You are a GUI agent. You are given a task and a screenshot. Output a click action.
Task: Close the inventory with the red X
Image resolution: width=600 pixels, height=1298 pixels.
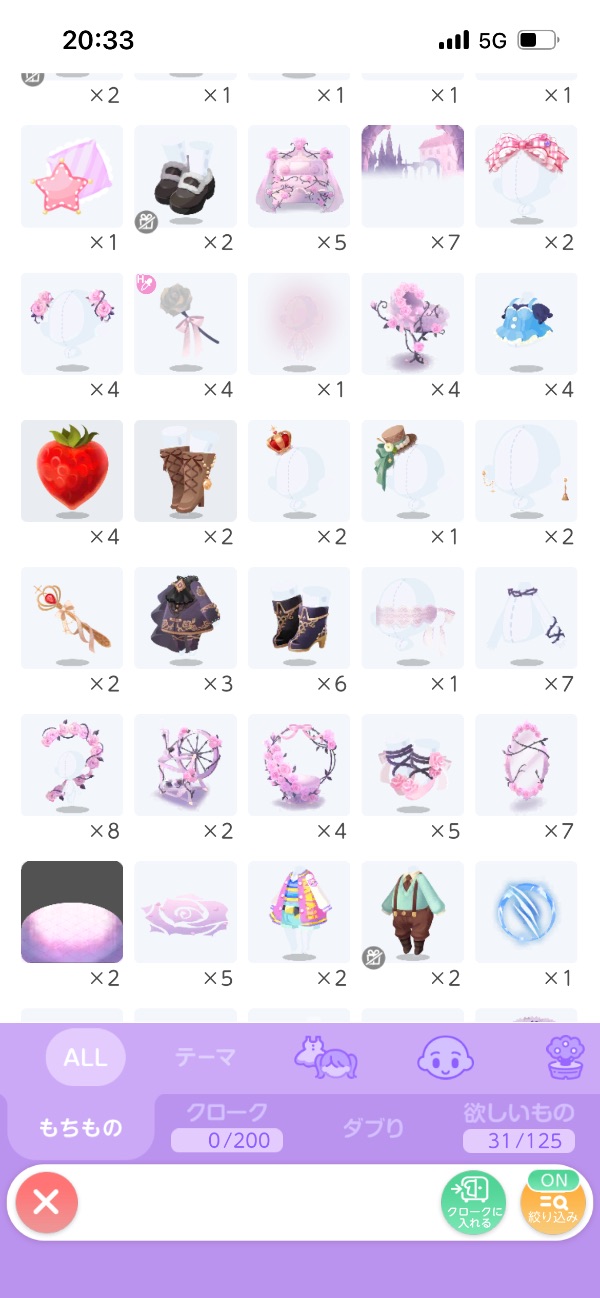pos(45,1201)
